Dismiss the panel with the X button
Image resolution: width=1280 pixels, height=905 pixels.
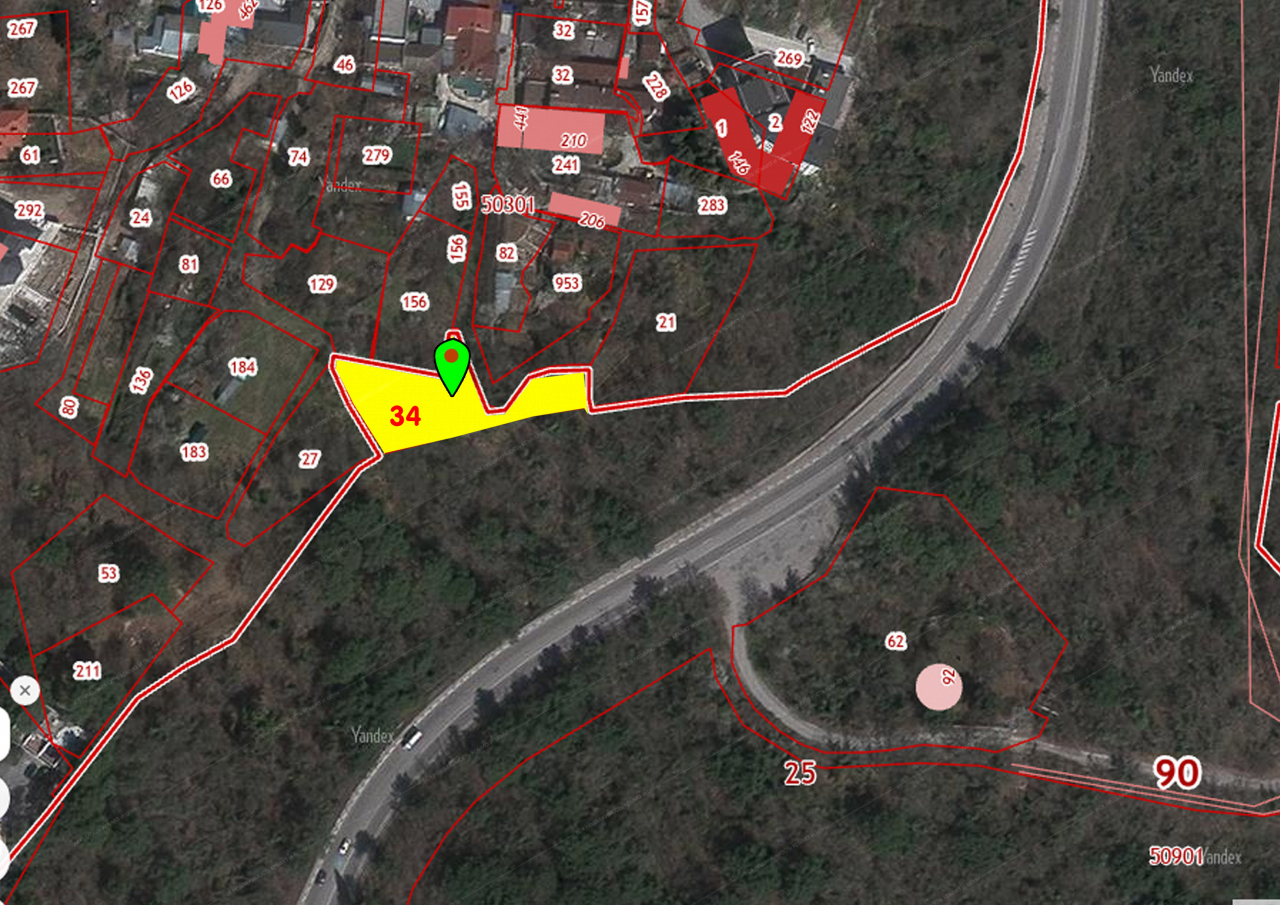(x=25, y=690)
